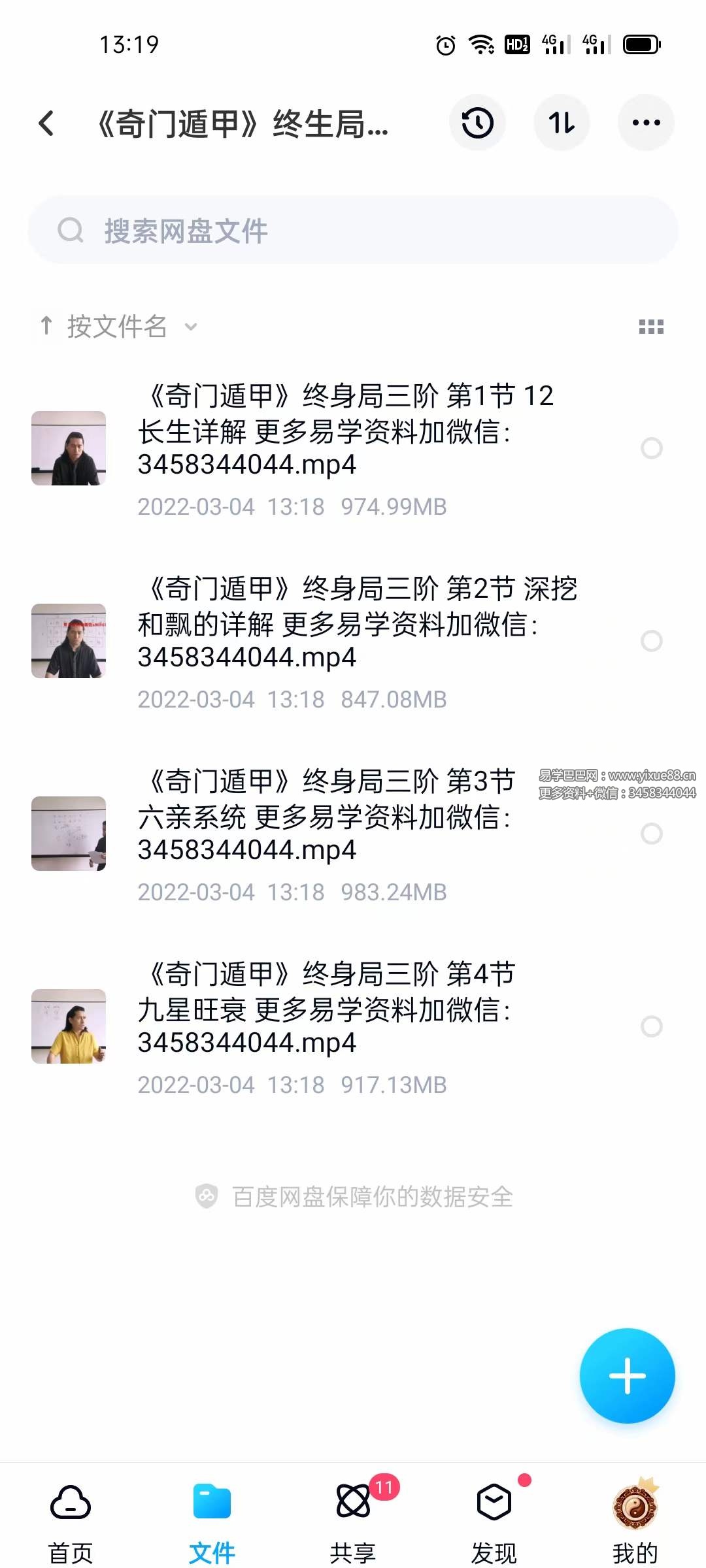
Task: Tap the 第1节 video thumbnail preview
Action: click(68, 446)
